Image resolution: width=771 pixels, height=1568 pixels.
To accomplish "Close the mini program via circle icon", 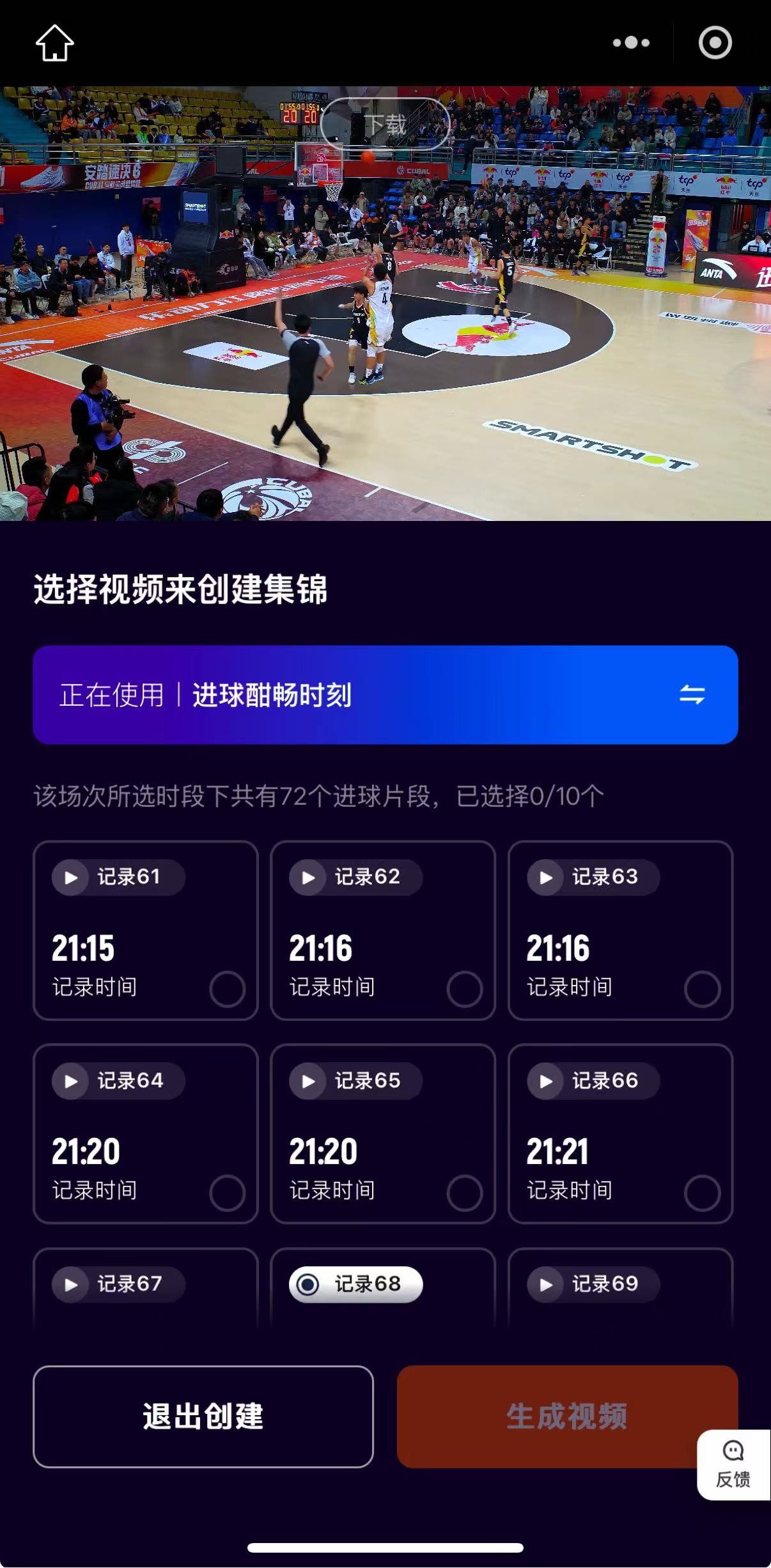I will (x=715, y=43).
